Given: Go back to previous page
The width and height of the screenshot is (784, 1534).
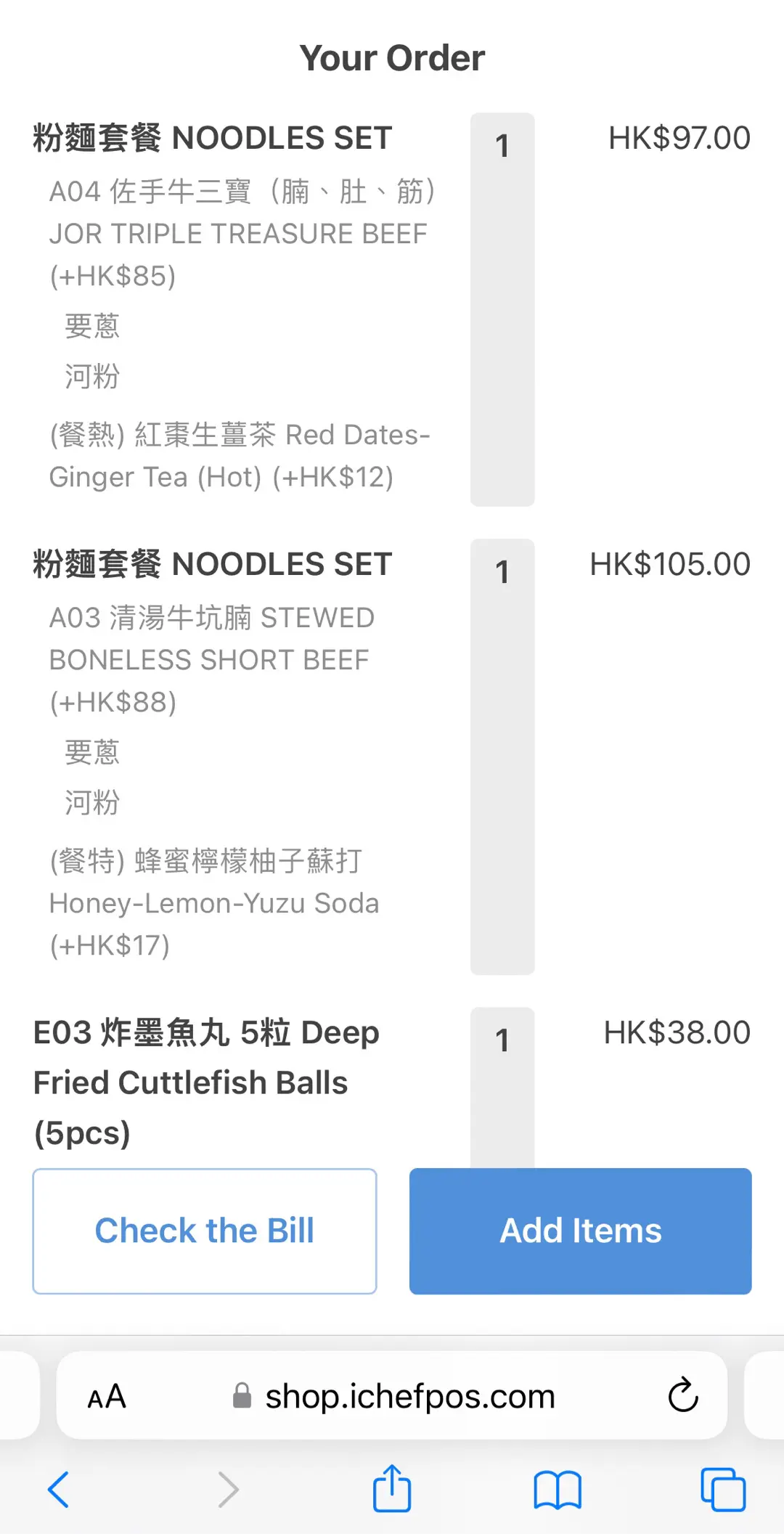Looking at the screenshot, I should pos(58,1490).
